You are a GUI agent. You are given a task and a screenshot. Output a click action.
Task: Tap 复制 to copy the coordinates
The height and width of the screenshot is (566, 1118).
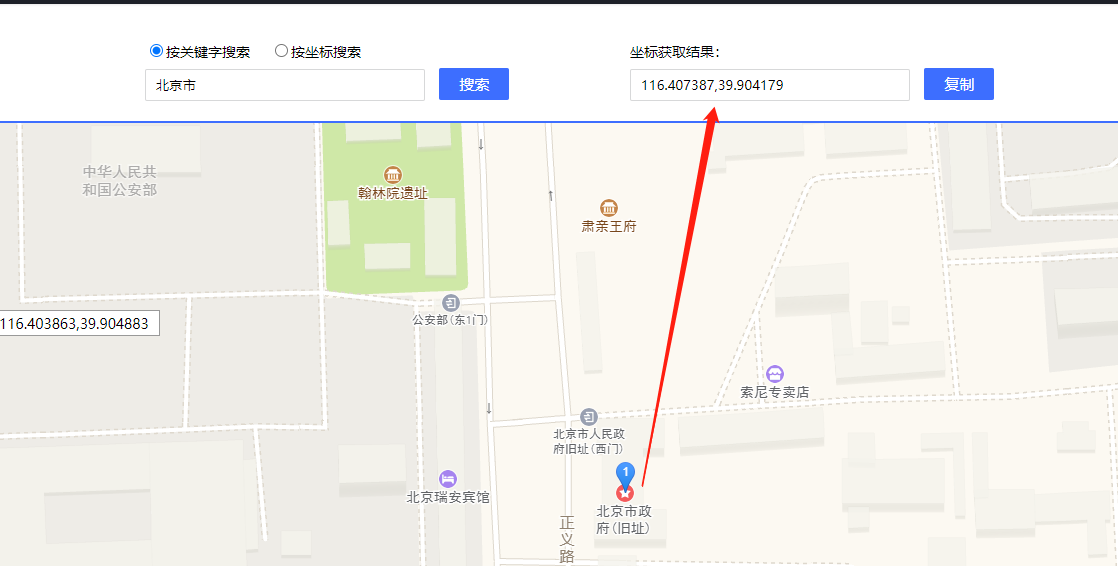point(958,85)
